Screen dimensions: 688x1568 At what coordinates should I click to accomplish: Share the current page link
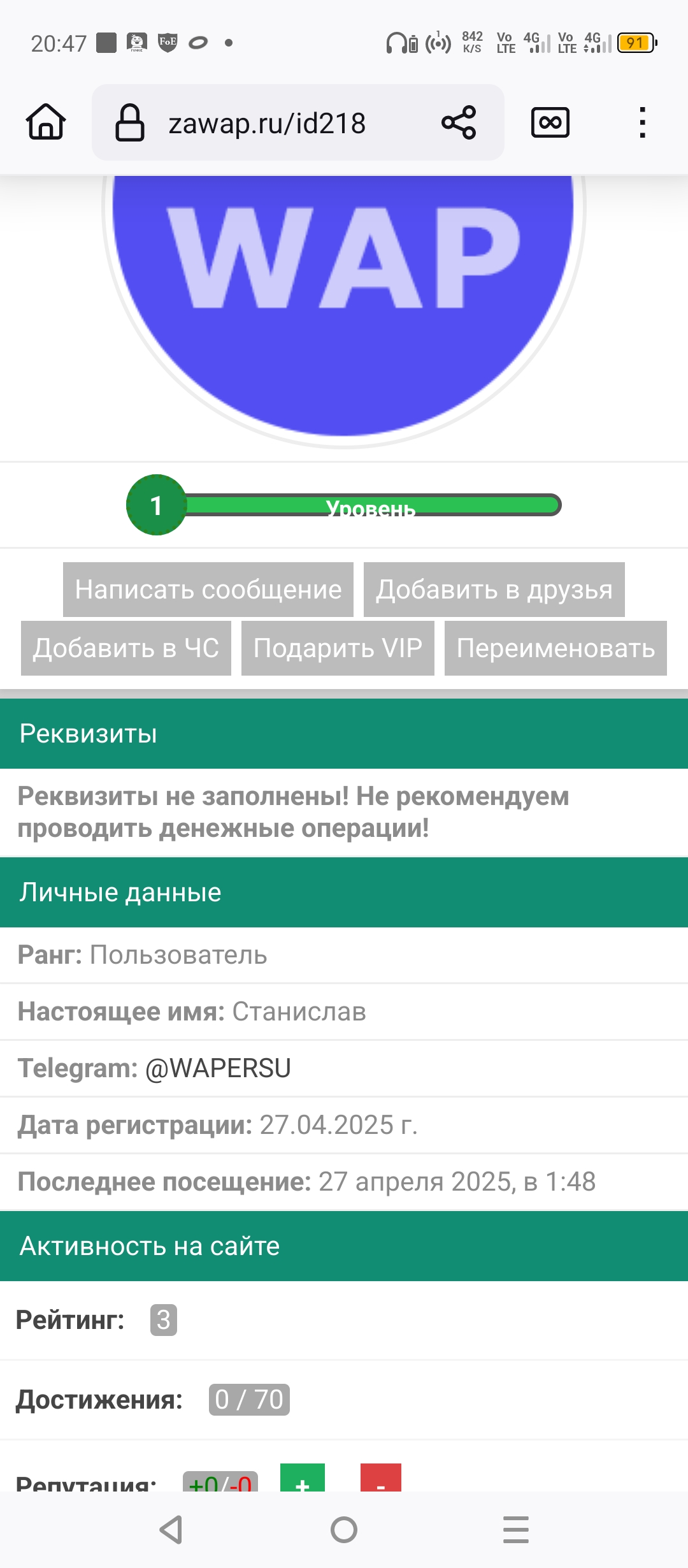pyautogui.click(x=459, y=122)
